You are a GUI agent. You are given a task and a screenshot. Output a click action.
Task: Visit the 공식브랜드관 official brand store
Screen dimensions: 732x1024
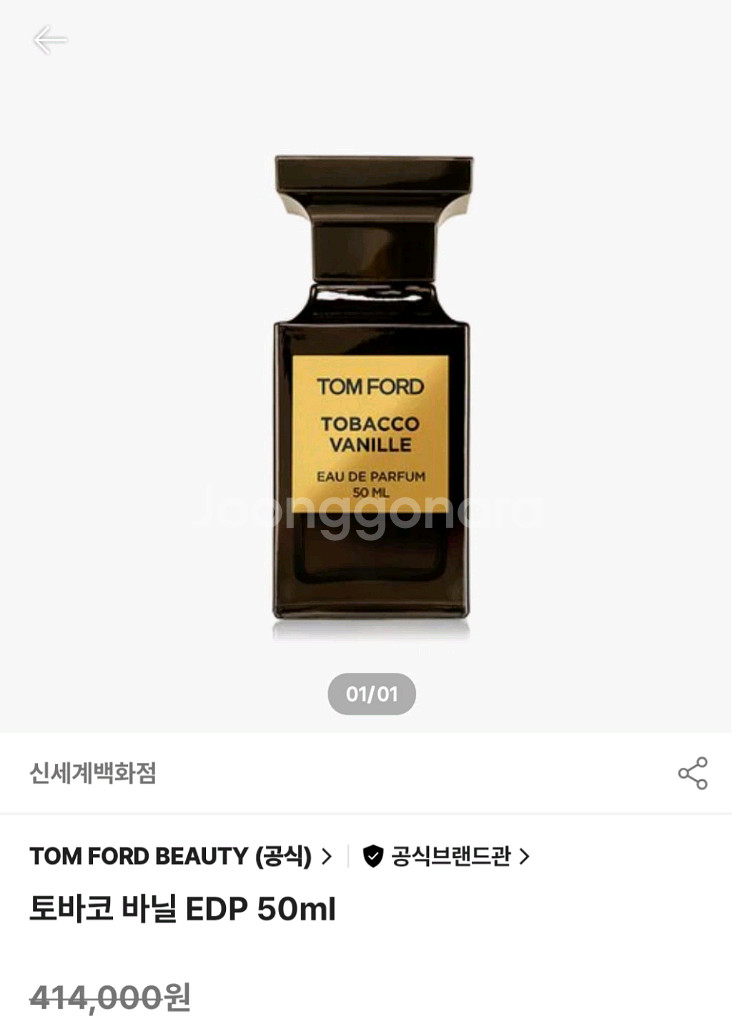click(x=448, y=856)
